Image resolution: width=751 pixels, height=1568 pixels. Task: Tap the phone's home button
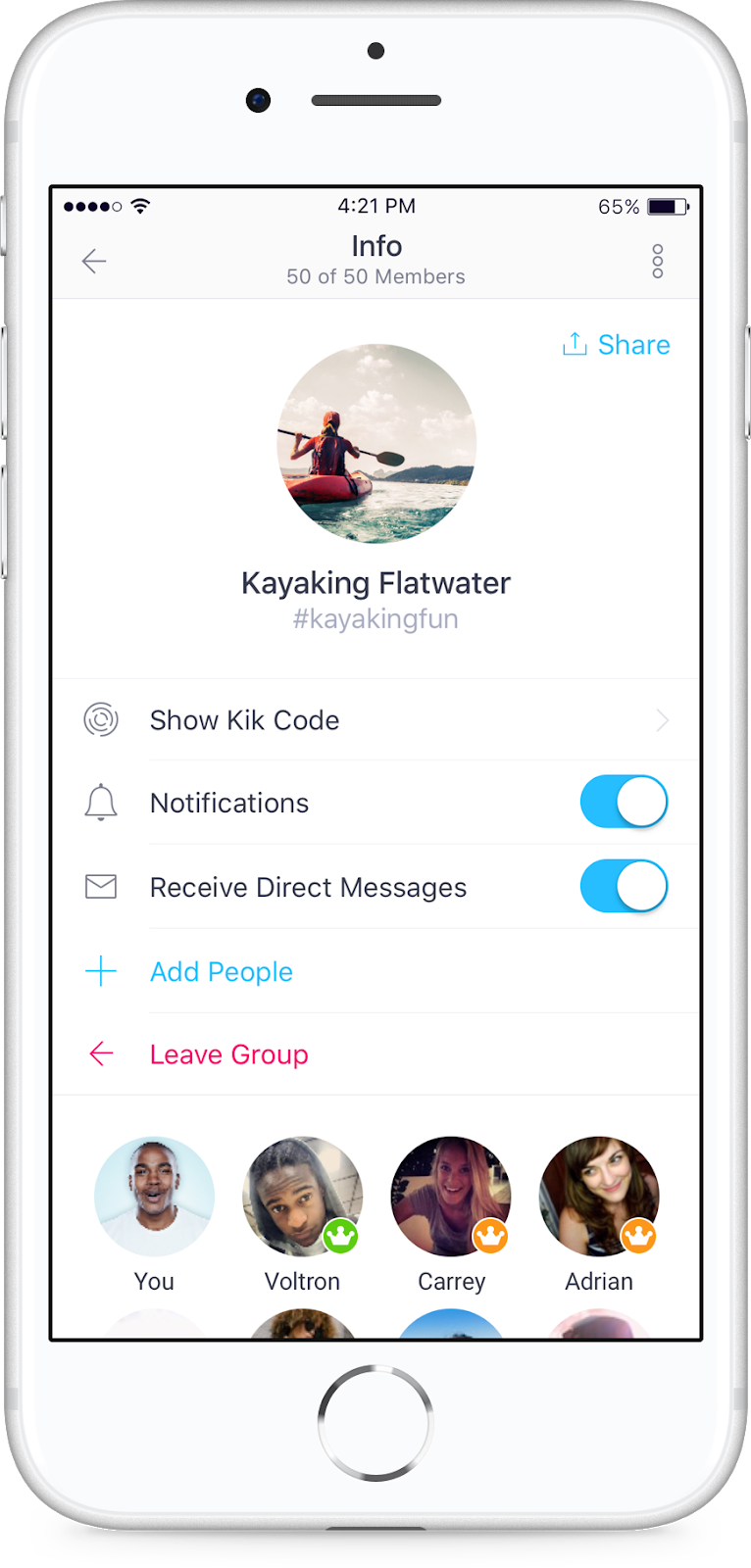375,1422
